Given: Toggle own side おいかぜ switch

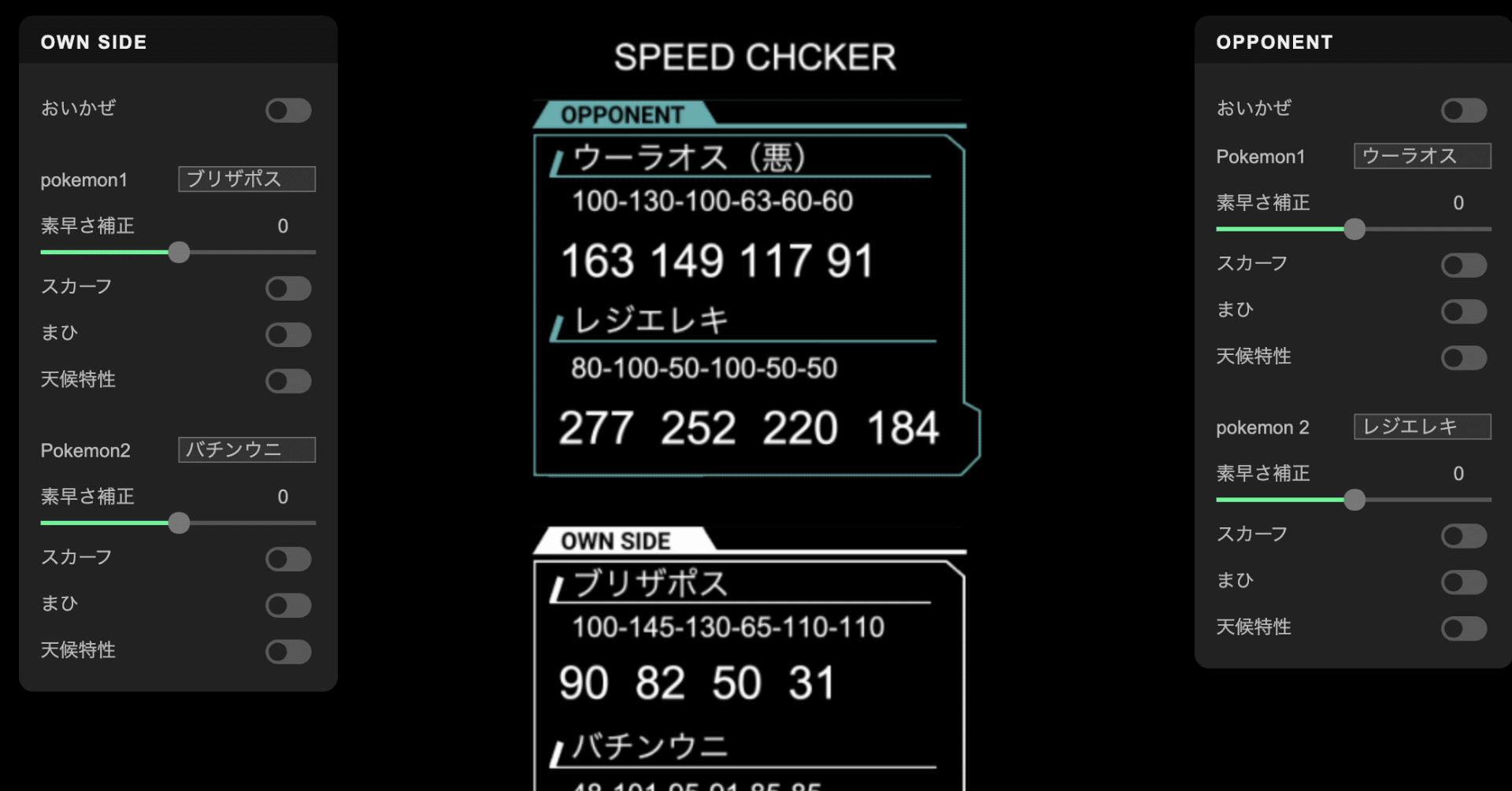Looking at the screenshot, I should point(288,110).
